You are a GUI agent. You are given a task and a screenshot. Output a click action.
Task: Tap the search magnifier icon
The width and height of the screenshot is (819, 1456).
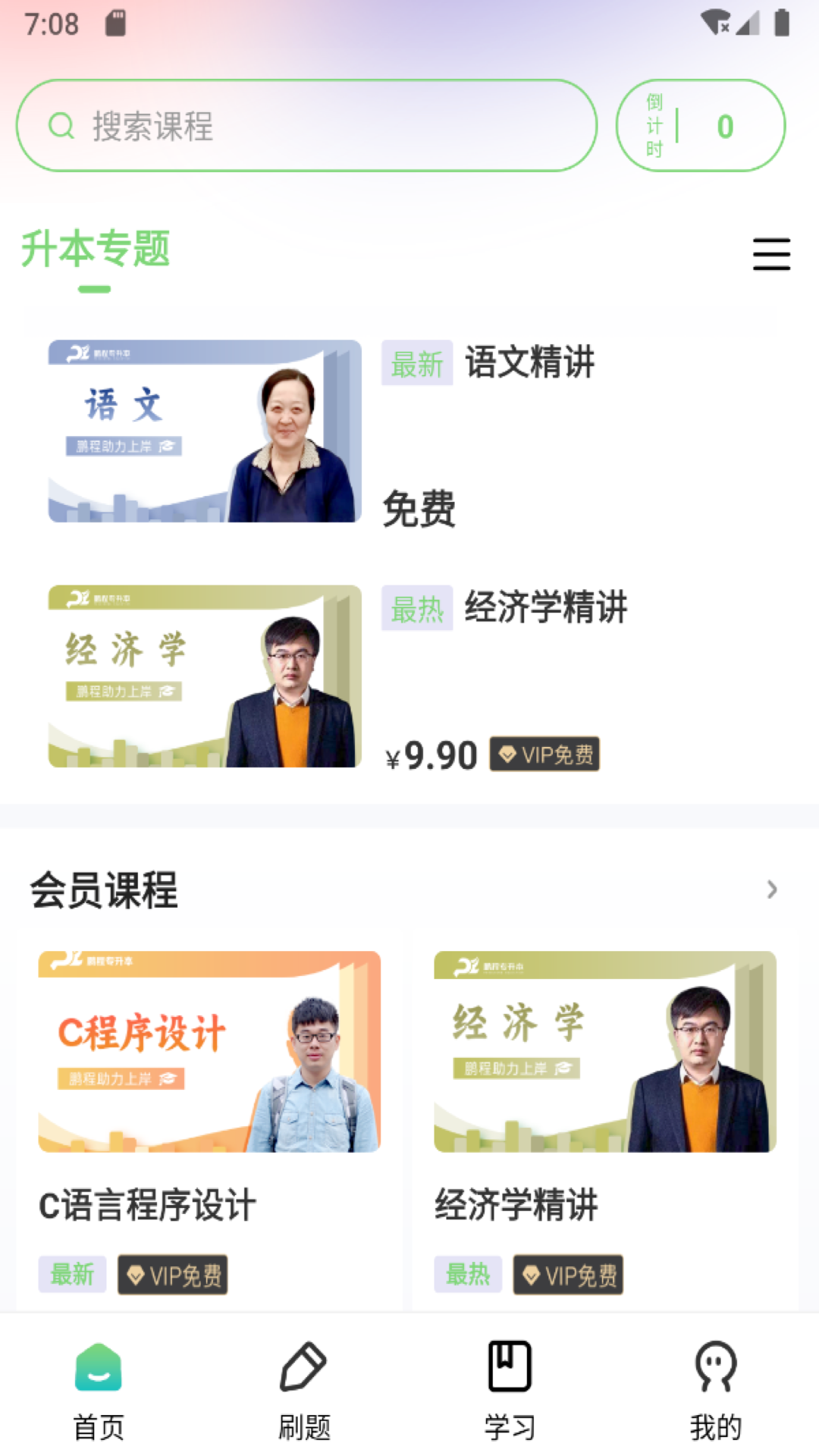point(62,125)
